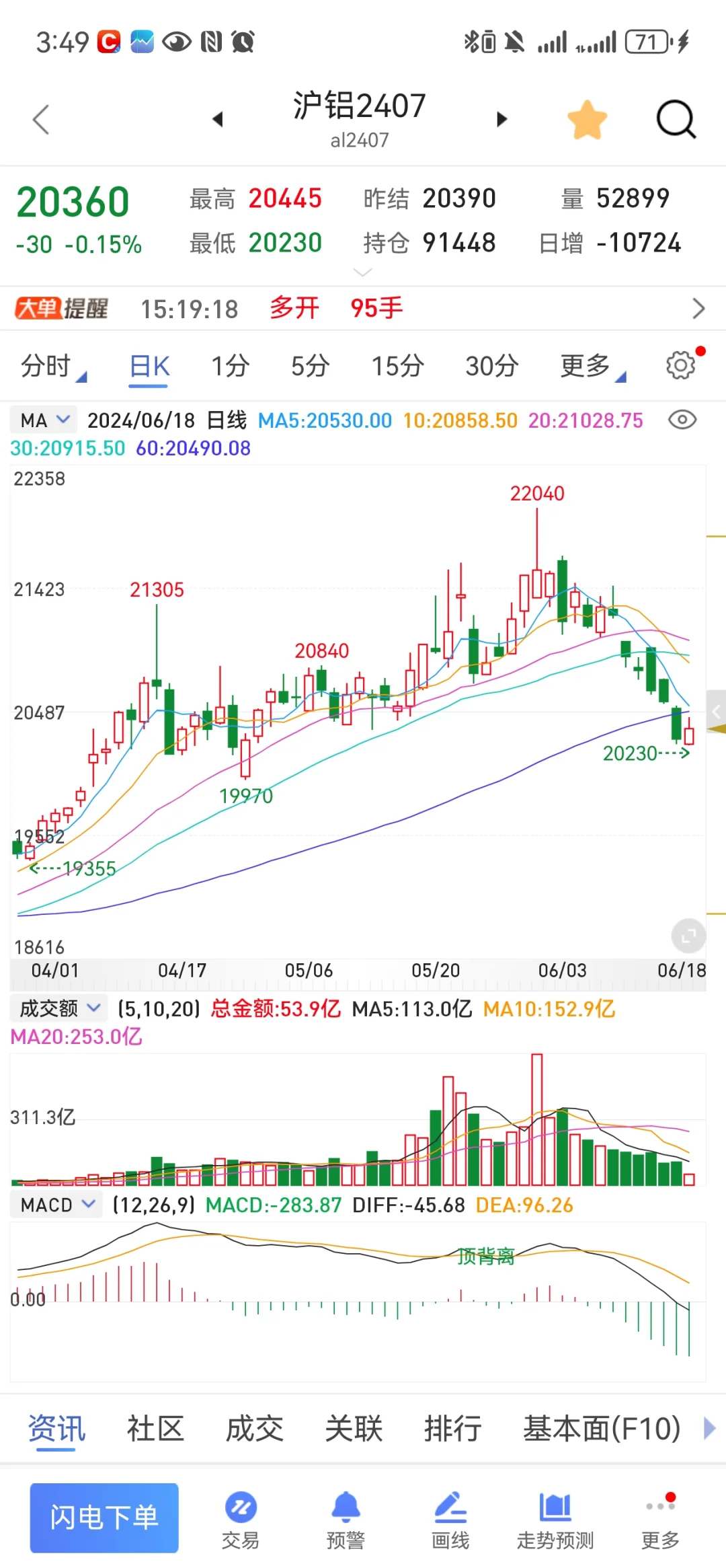Open the 大单提醒 alert row
The image size is (726, 1568).
[363, 309]
